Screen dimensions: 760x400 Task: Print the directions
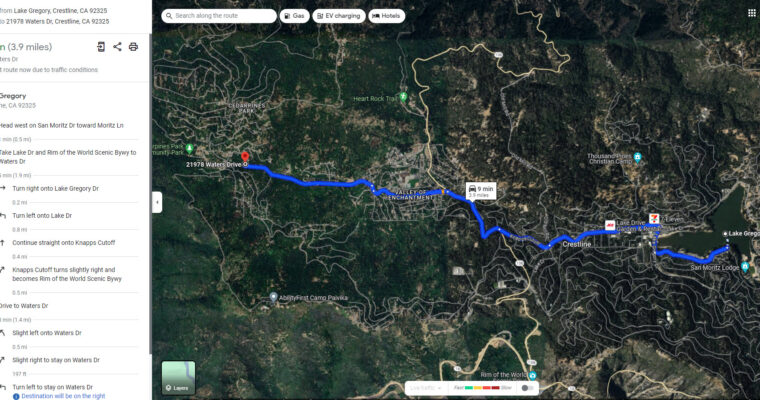tap(133, 46)
